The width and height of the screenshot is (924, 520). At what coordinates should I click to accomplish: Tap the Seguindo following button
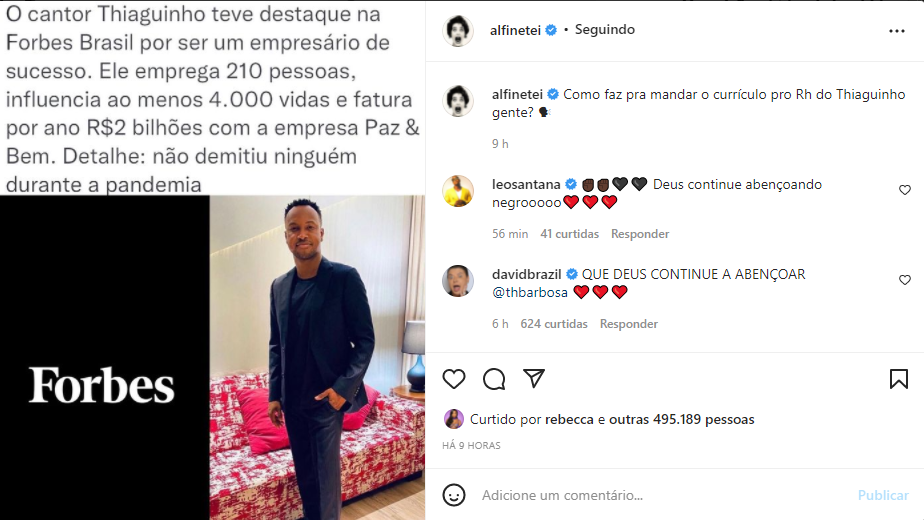[x=604, y=30]
